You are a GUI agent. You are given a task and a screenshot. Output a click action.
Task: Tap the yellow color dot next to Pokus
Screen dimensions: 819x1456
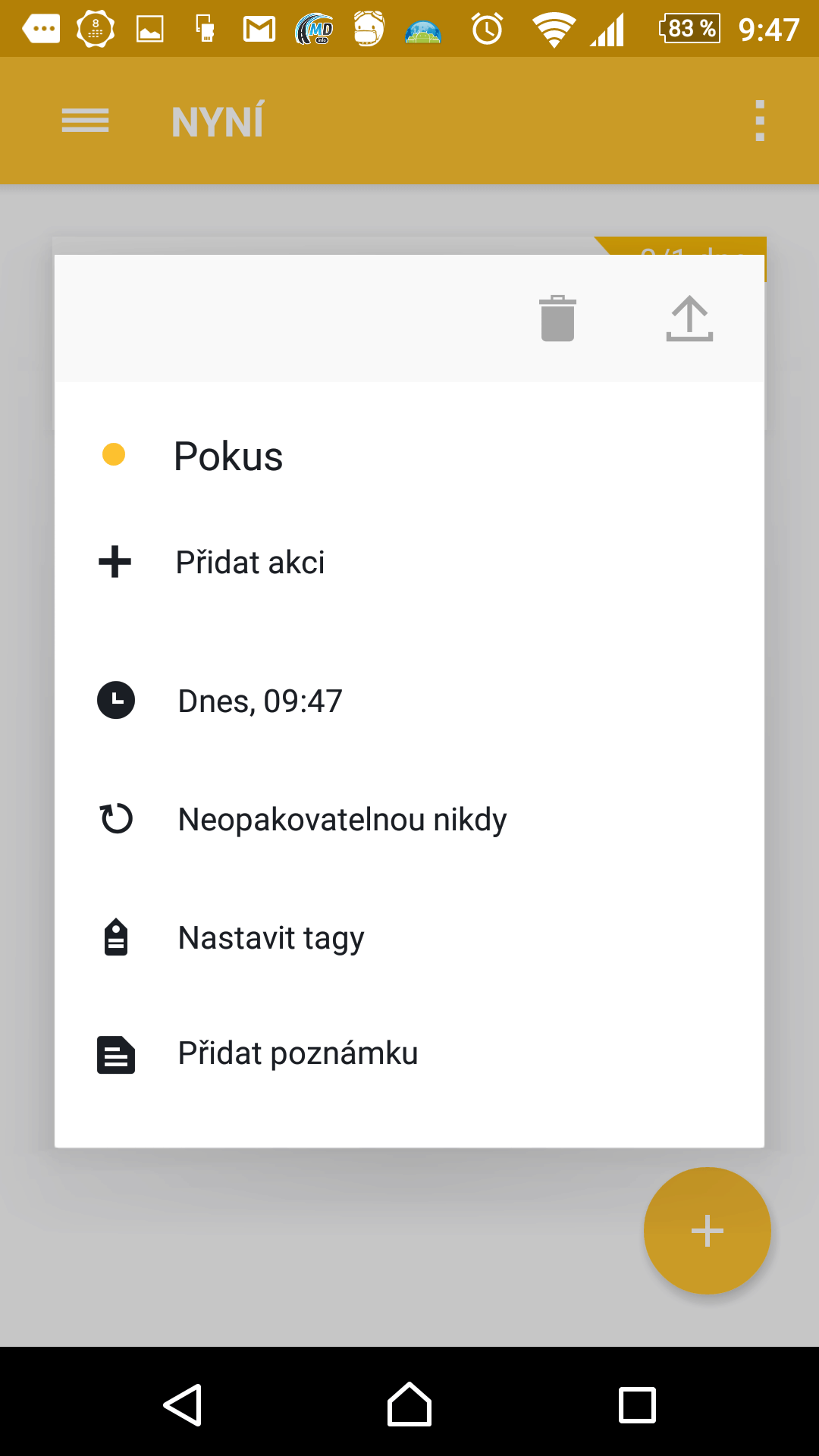pyautogui.click(x=114, y=454)
